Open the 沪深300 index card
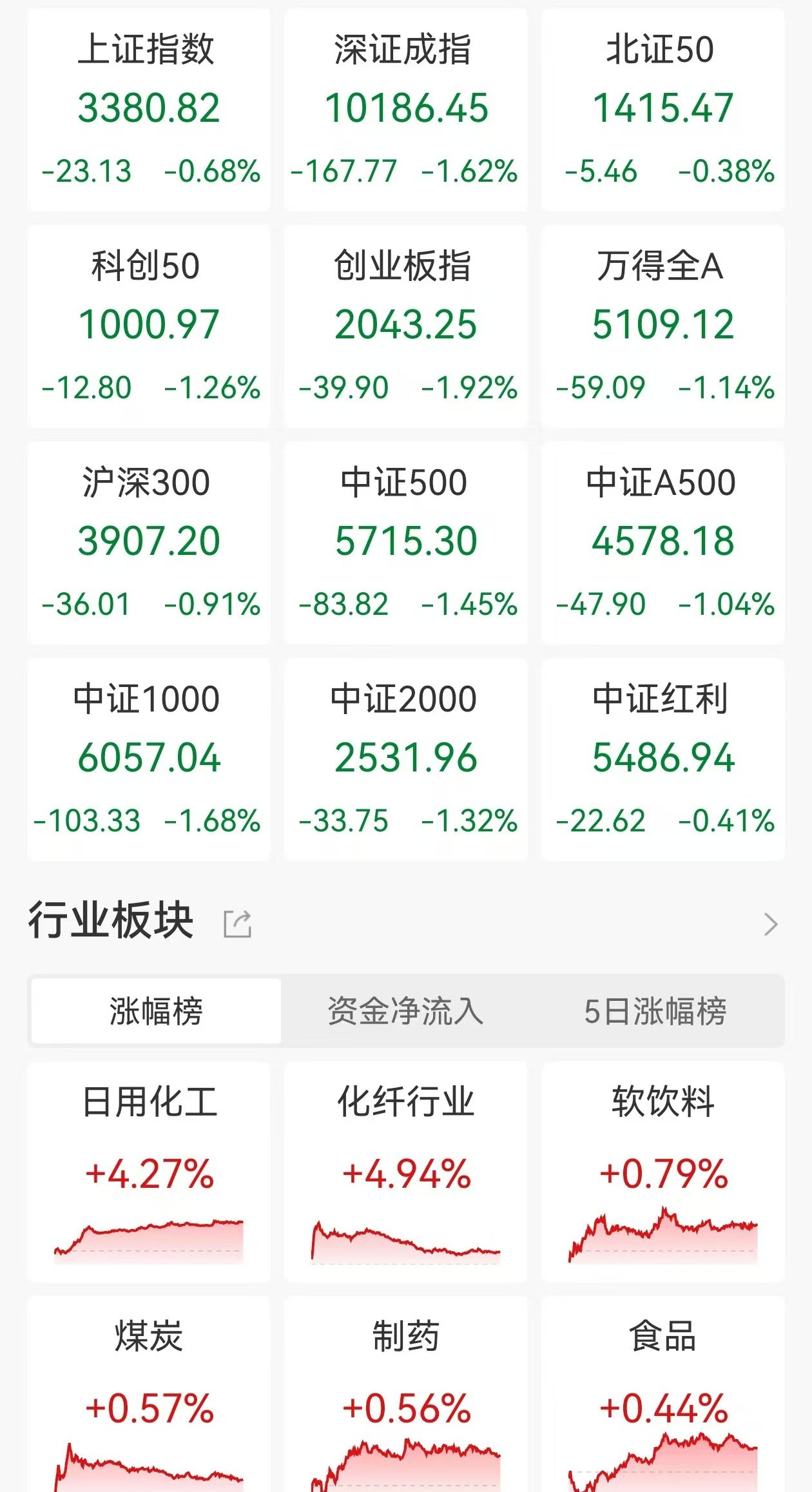Image resolution: width=812 pixels, height=1492 pixels. [x=149, y=543]
